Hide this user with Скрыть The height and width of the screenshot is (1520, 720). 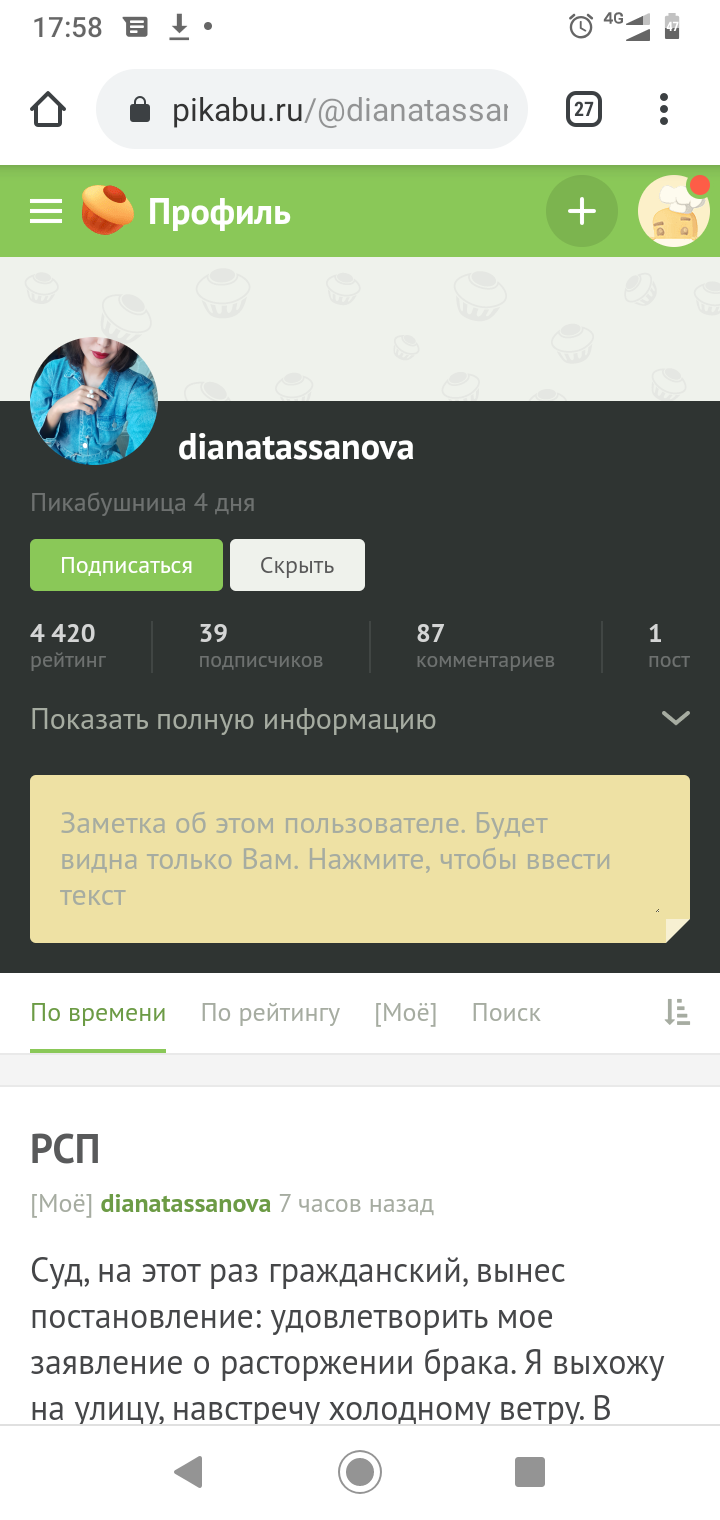pos(297,565)
